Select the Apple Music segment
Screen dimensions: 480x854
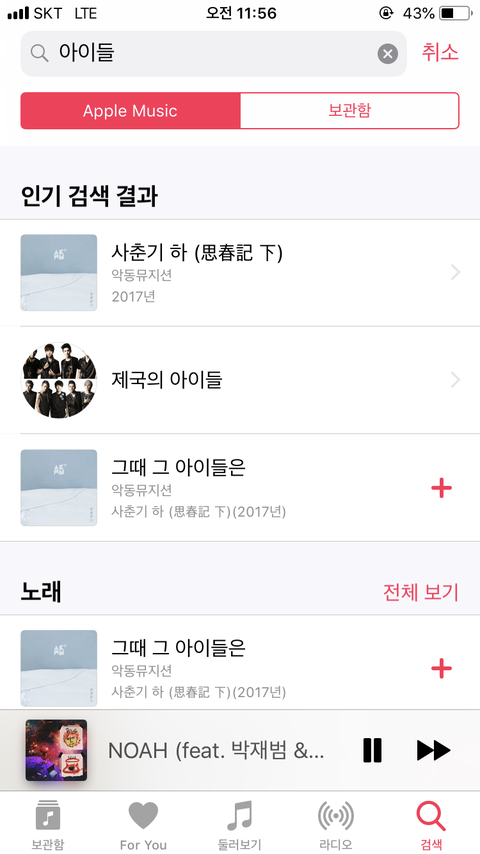coord(130,111)
